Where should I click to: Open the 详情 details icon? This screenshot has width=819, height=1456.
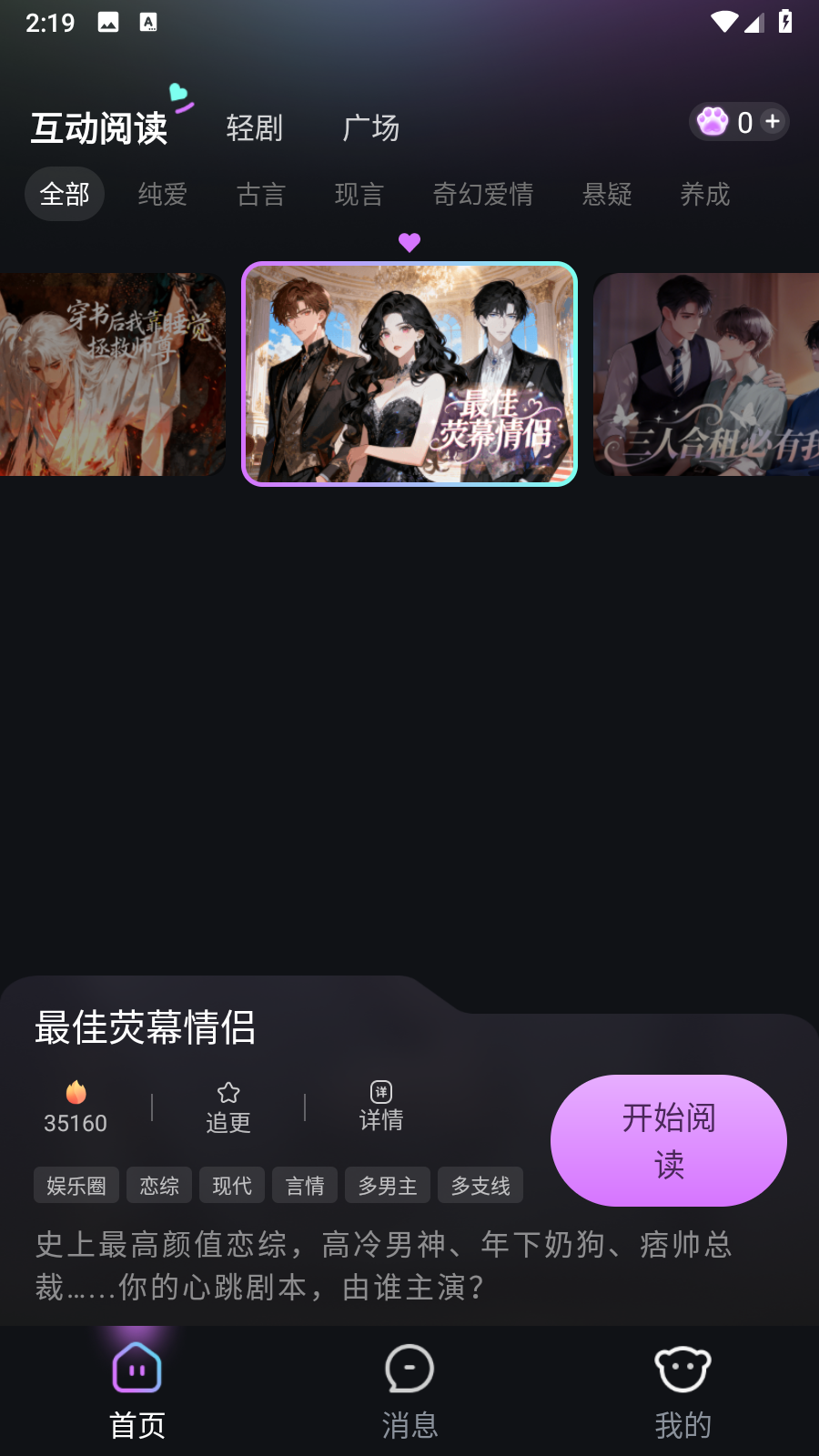point(381,1092)
